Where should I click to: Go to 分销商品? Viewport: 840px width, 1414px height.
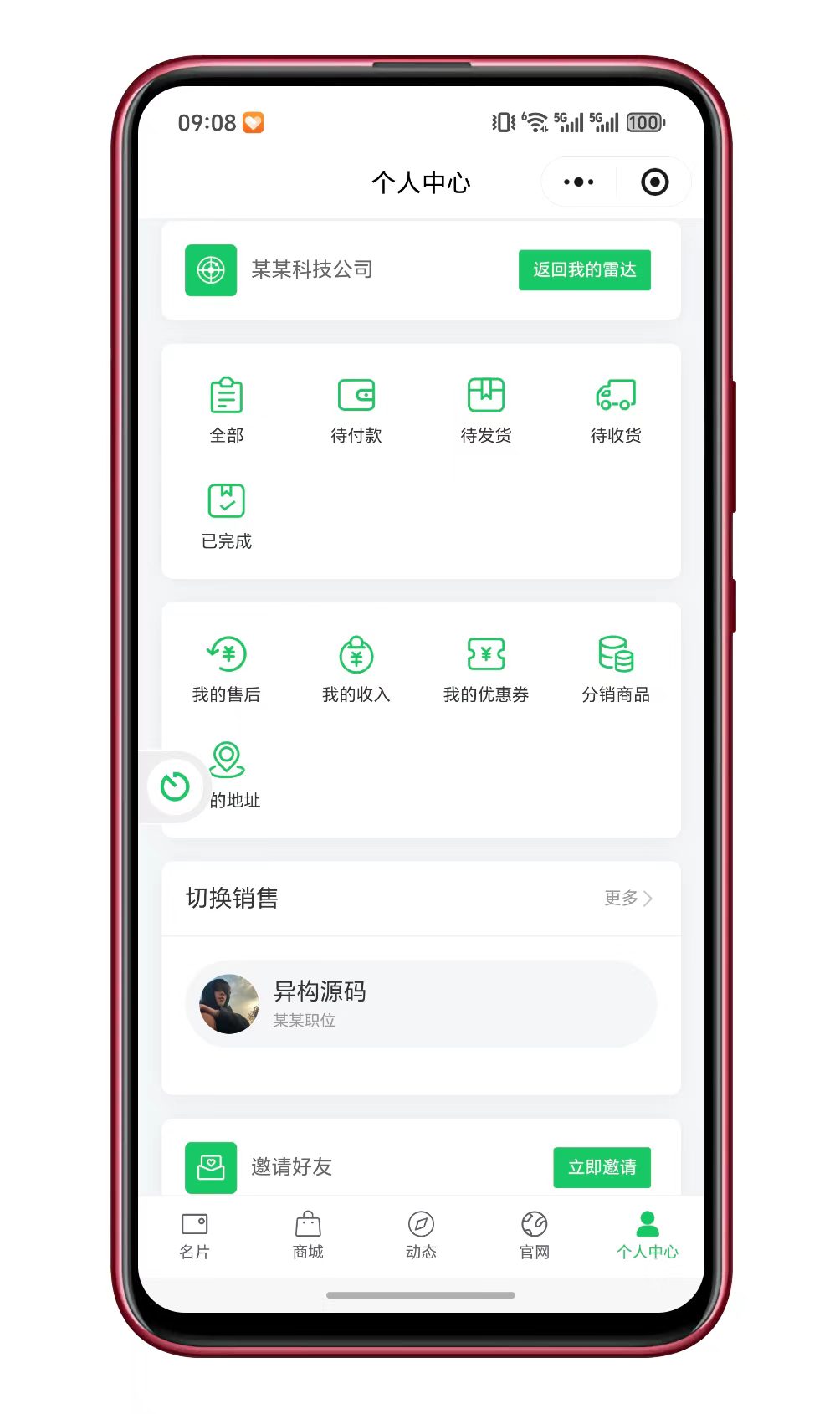coord(615,669)
